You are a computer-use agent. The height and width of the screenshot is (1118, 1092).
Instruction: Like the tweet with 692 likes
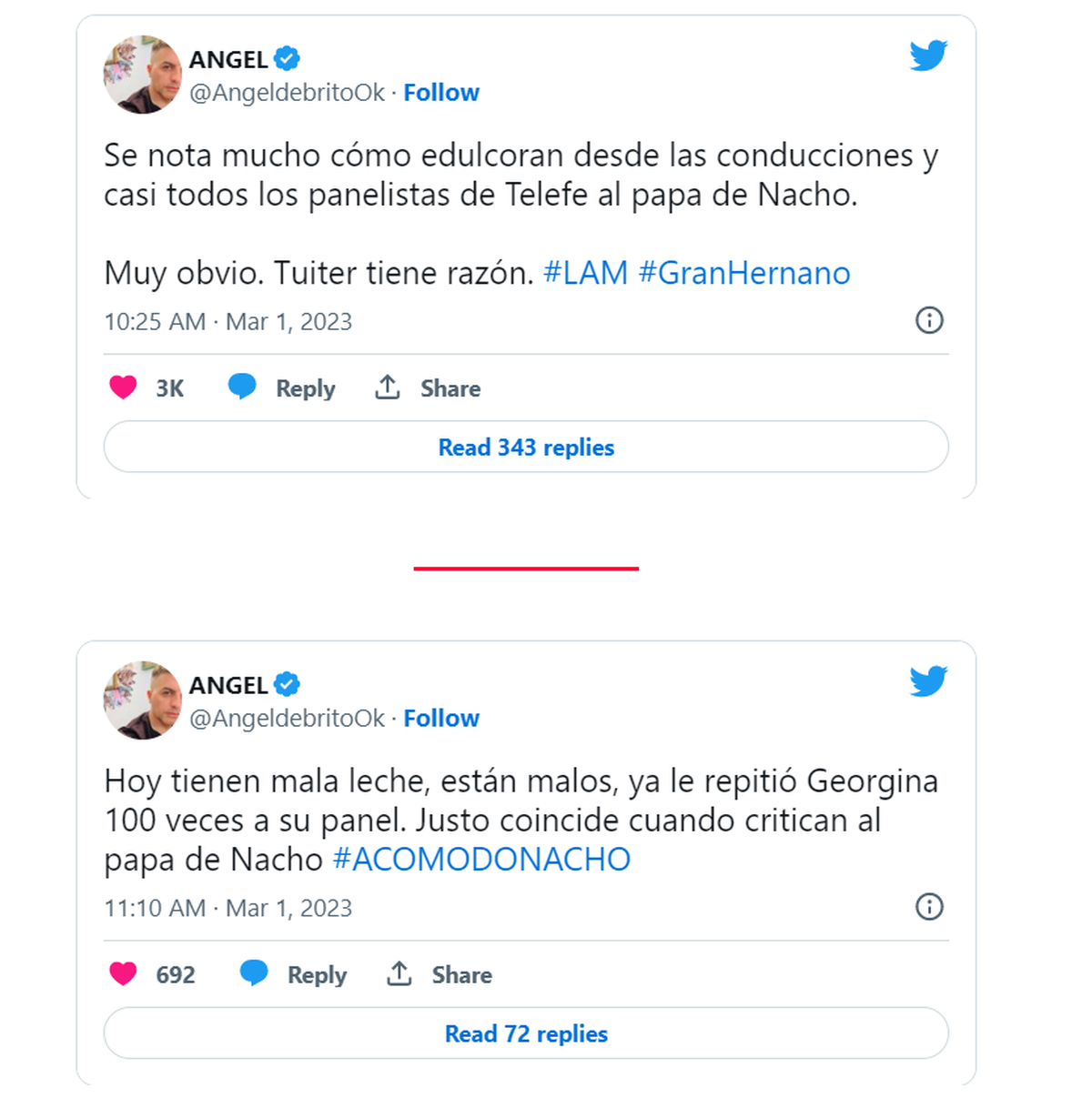[x=124, y=974]
